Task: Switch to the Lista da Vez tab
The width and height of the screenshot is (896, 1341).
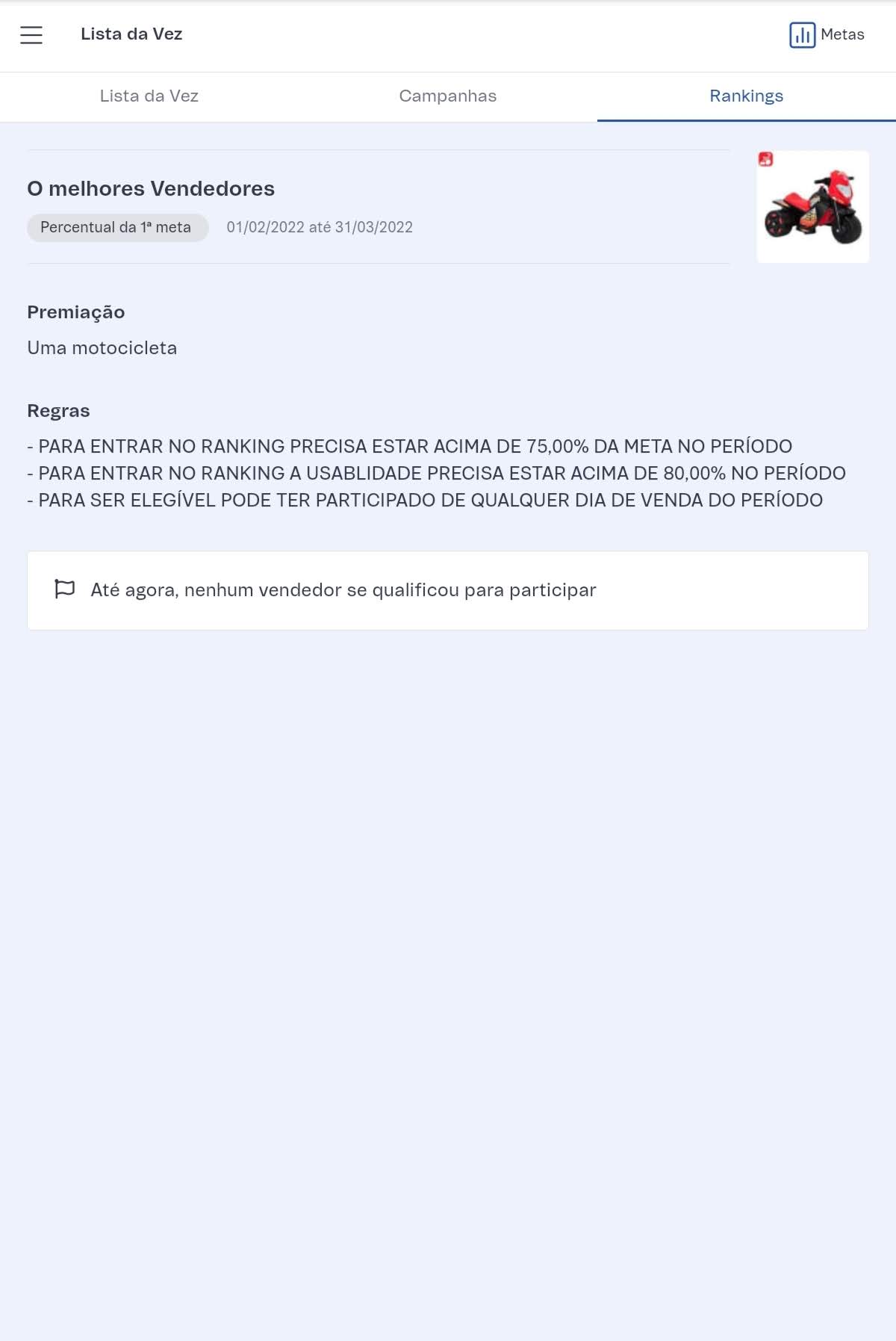Action: [x=149, y=96]
